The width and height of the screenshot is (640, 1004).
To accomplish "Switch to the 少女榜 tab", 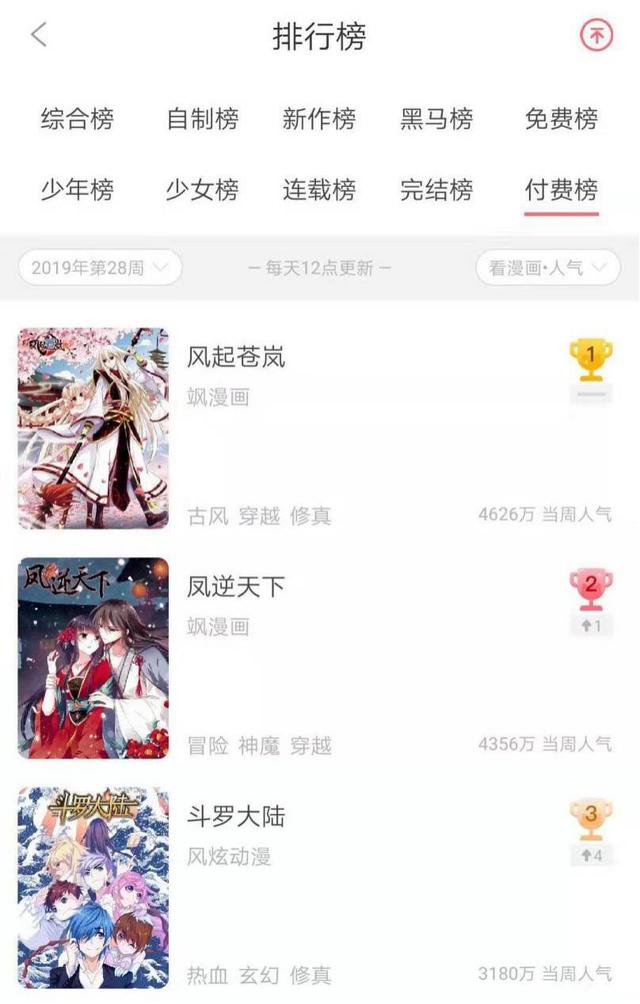I will (x=202, y=189).
